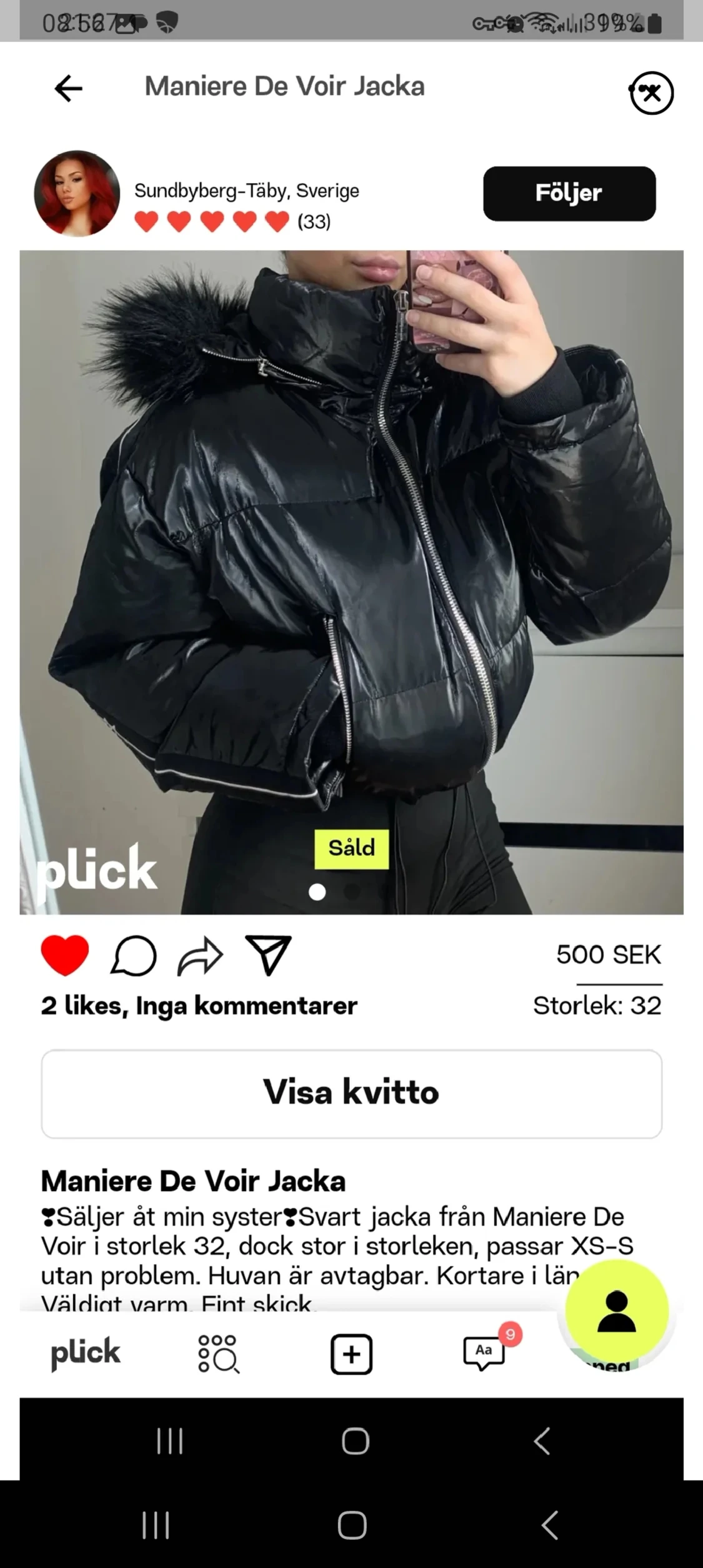Open the profile tab
Viewport: 703px width, 1568px height.
pyautogui.click(x=617, y=1312)
